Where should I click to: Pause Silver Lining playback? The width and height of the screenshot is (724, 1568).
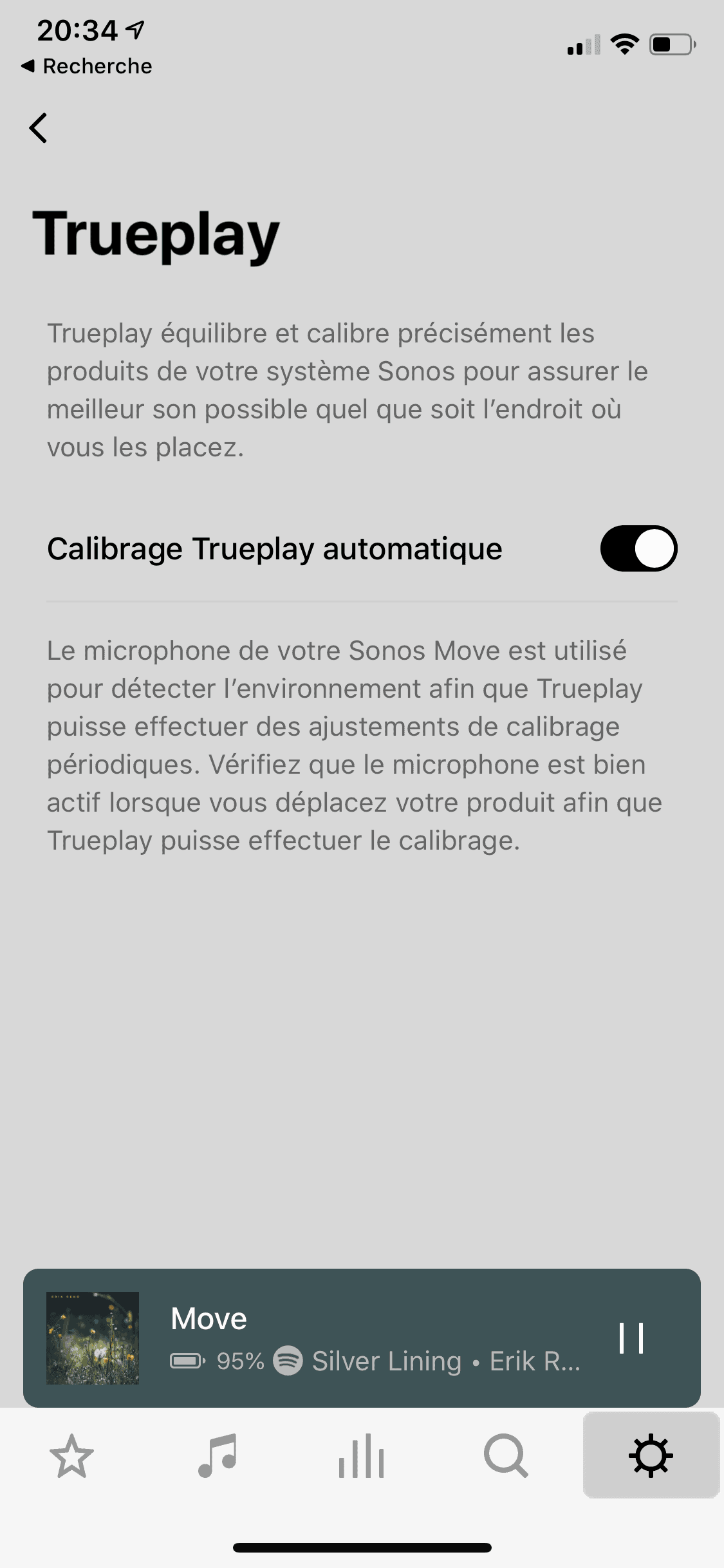[x=631, y=1338]
